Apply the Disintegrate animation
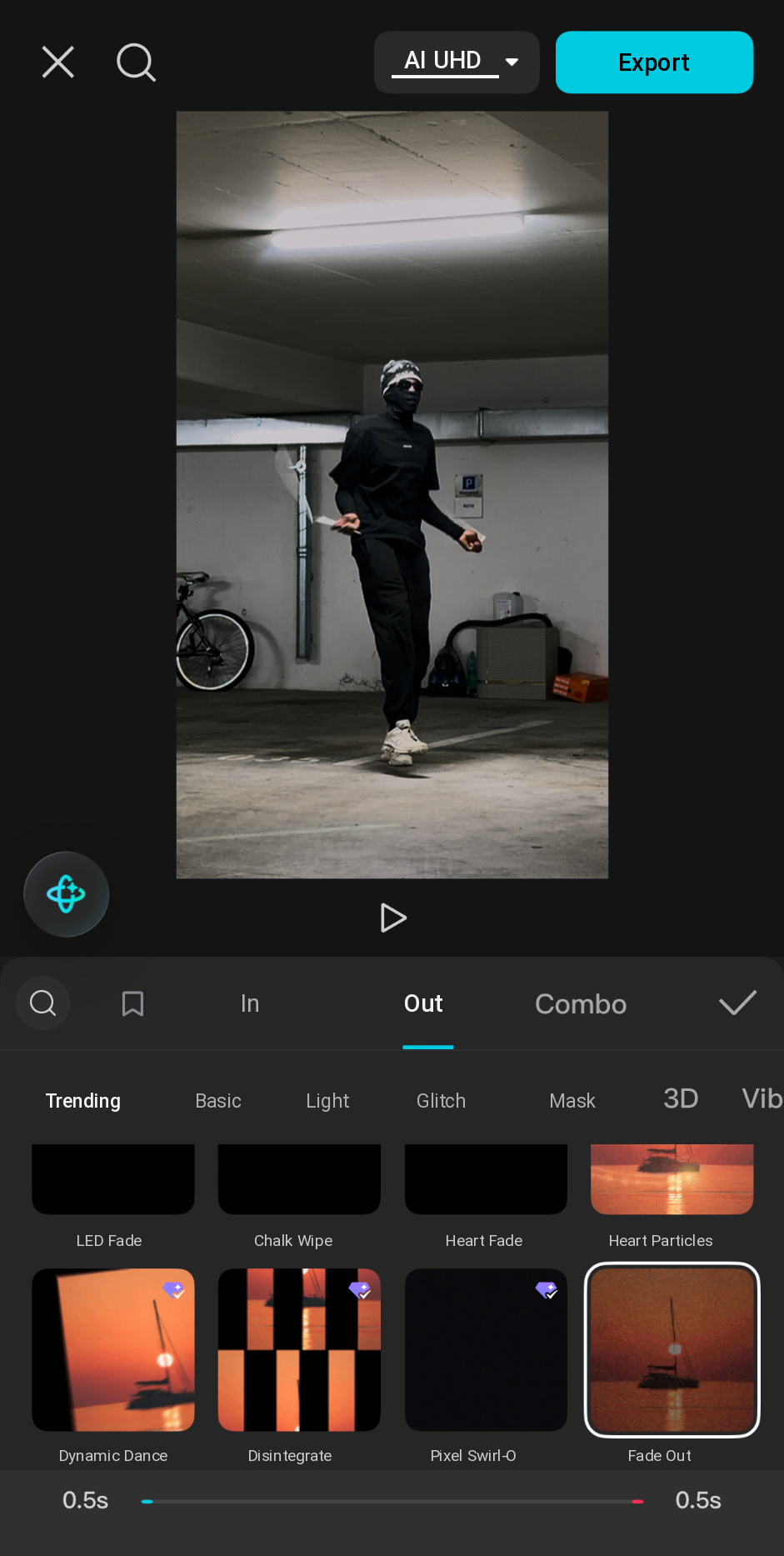The image size is (784, 1556). tap(299, 1350)
